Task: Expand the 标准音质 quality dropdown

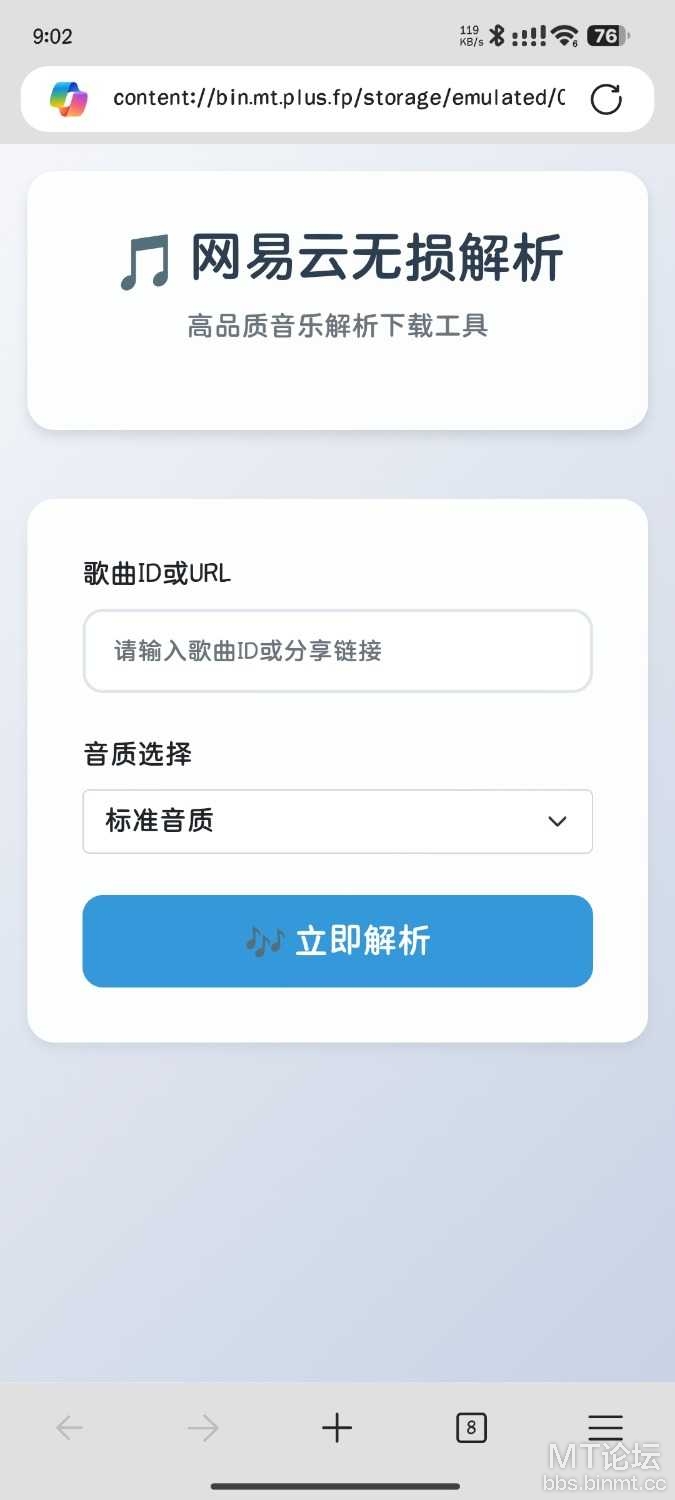Action: (x=338, y=822)
